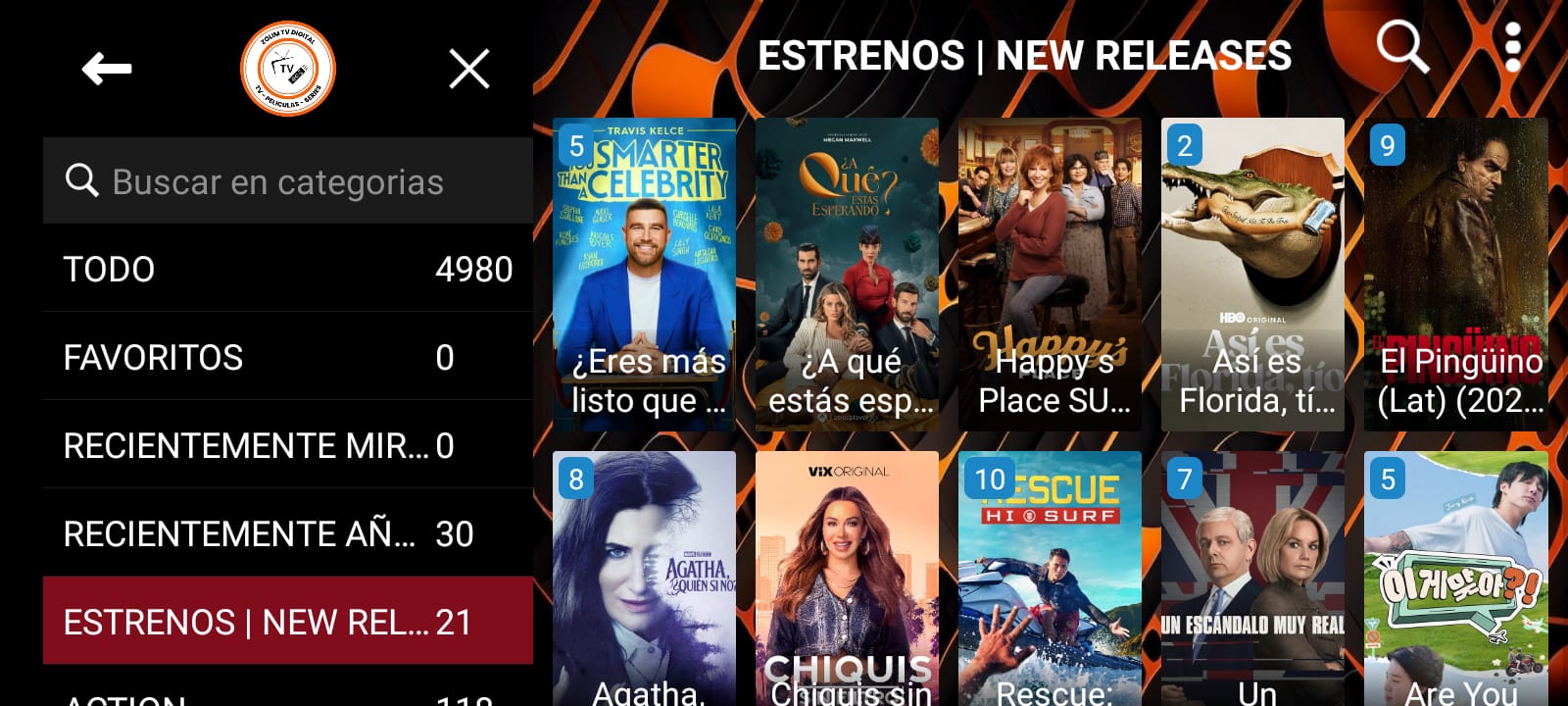Open ¿Eres más listo que... poster
Screen dimensions: 1568x706
[x=644, y=275]
